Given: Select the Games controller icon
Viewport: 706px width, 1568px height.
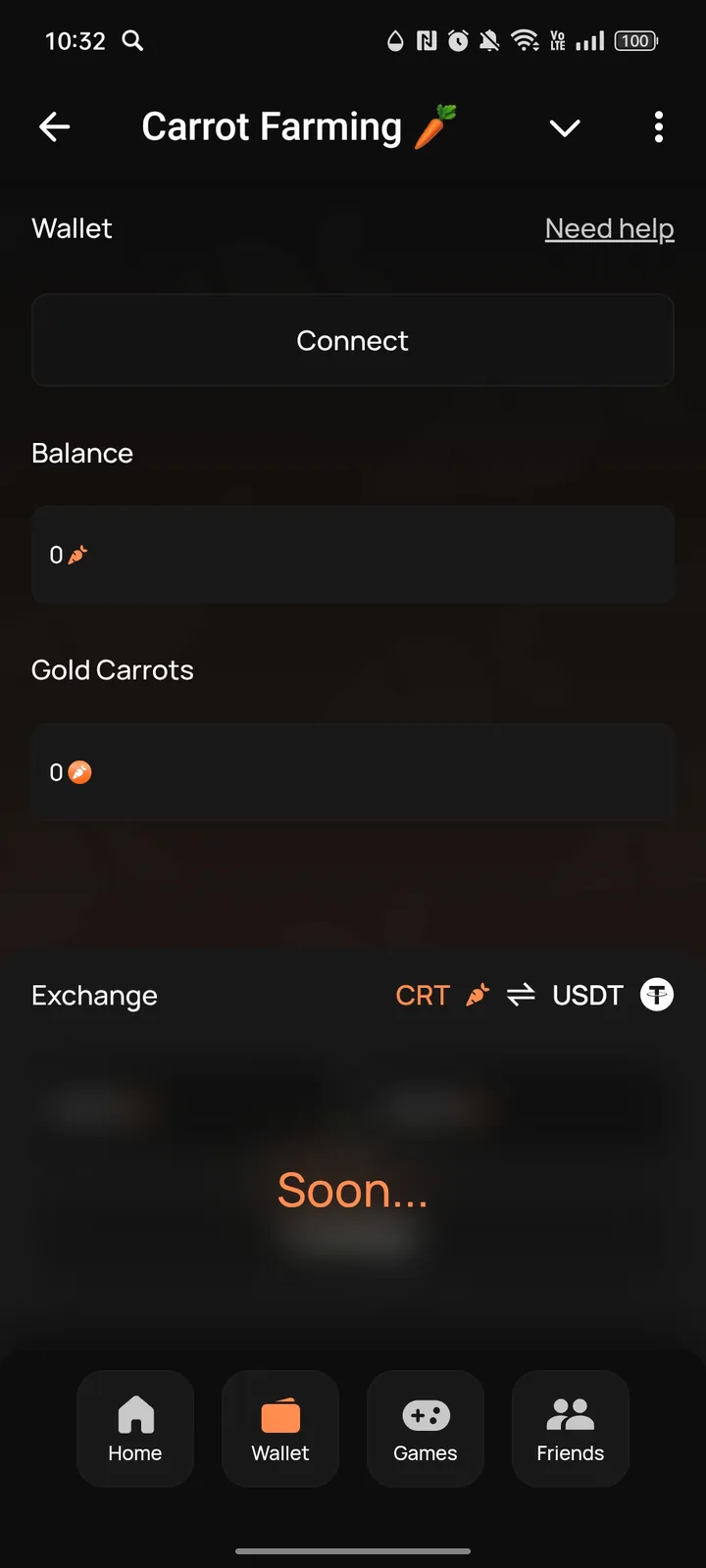Looking at the screenshot, I should click(425, 1414).
